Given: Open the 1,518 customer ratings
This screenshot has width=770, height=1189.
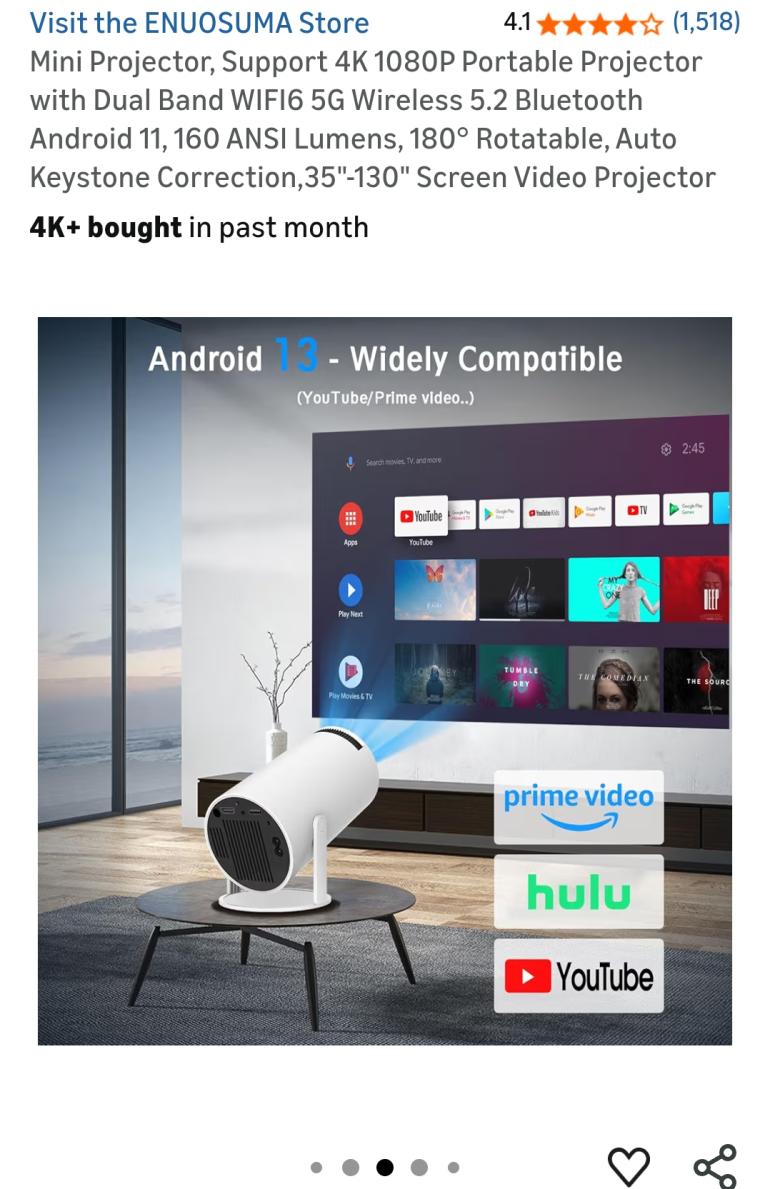Looking at the screenshot, I should point(705,22).
